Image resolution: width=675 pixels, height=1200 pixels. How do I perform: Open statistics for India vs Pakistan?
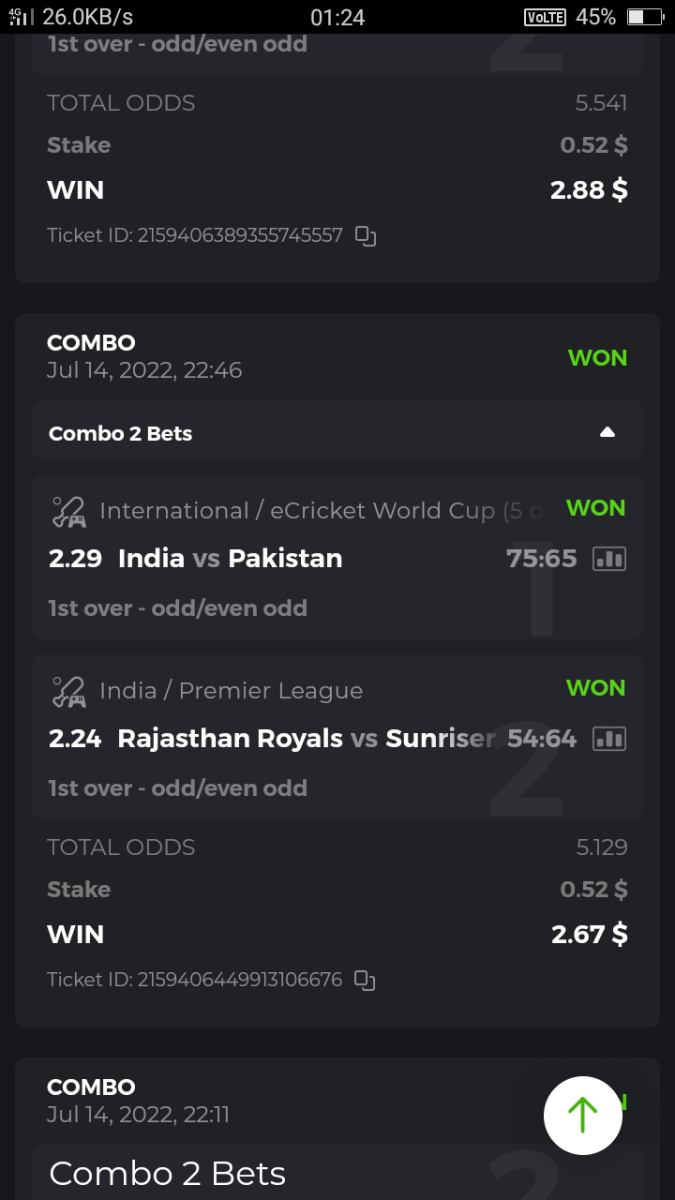coord(610,559)
